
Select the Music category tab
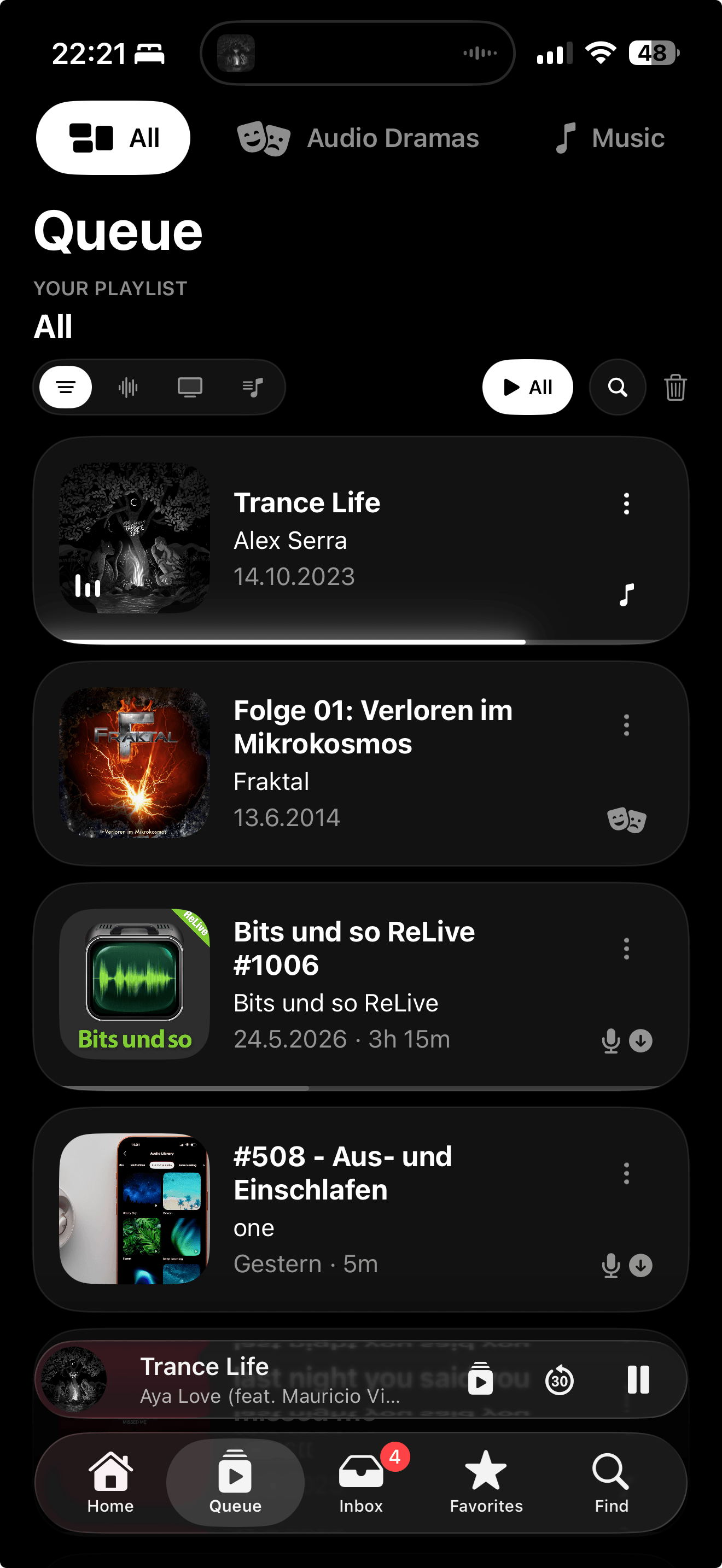click(x=609, y=138)
